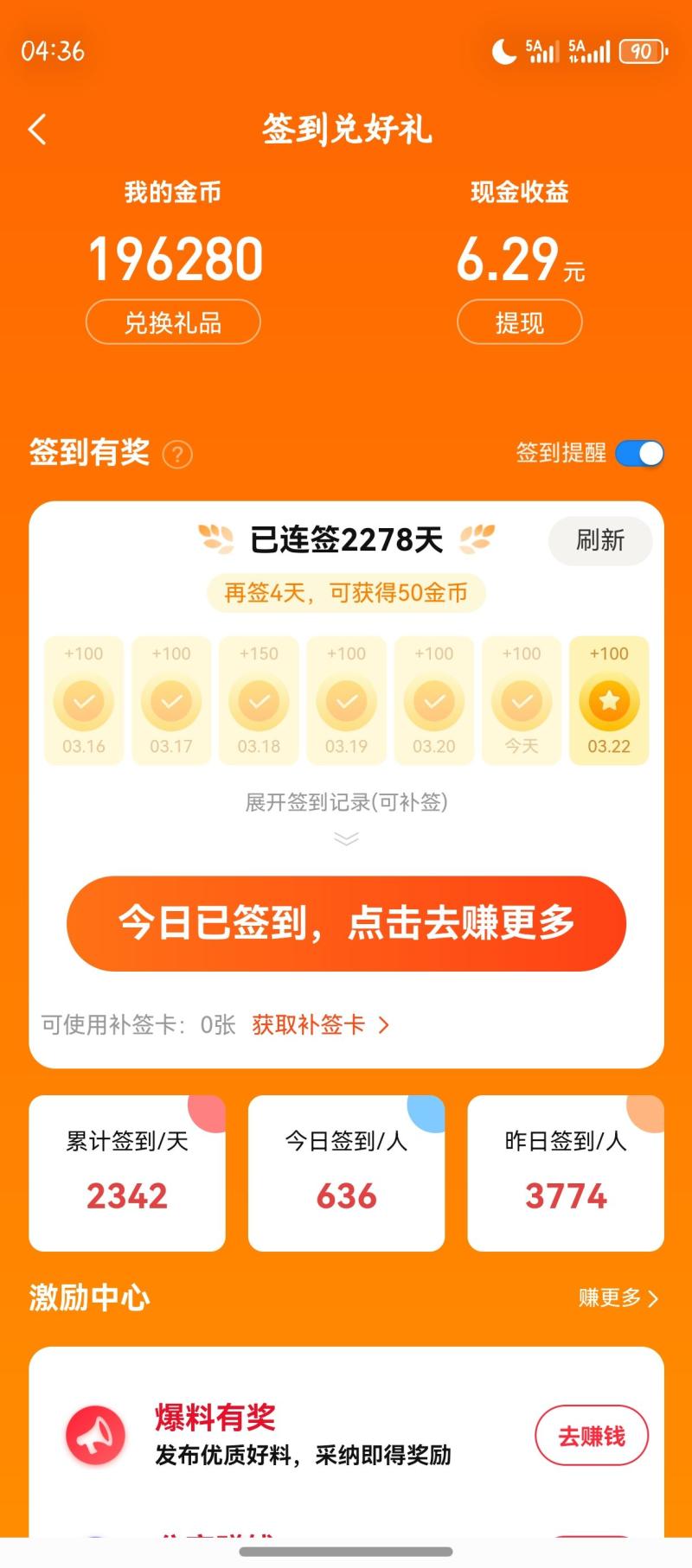The height and width of the screenshot is (1568, 692).
Task: Open the 获取补签卡 link
Action: click(320, 1025)
